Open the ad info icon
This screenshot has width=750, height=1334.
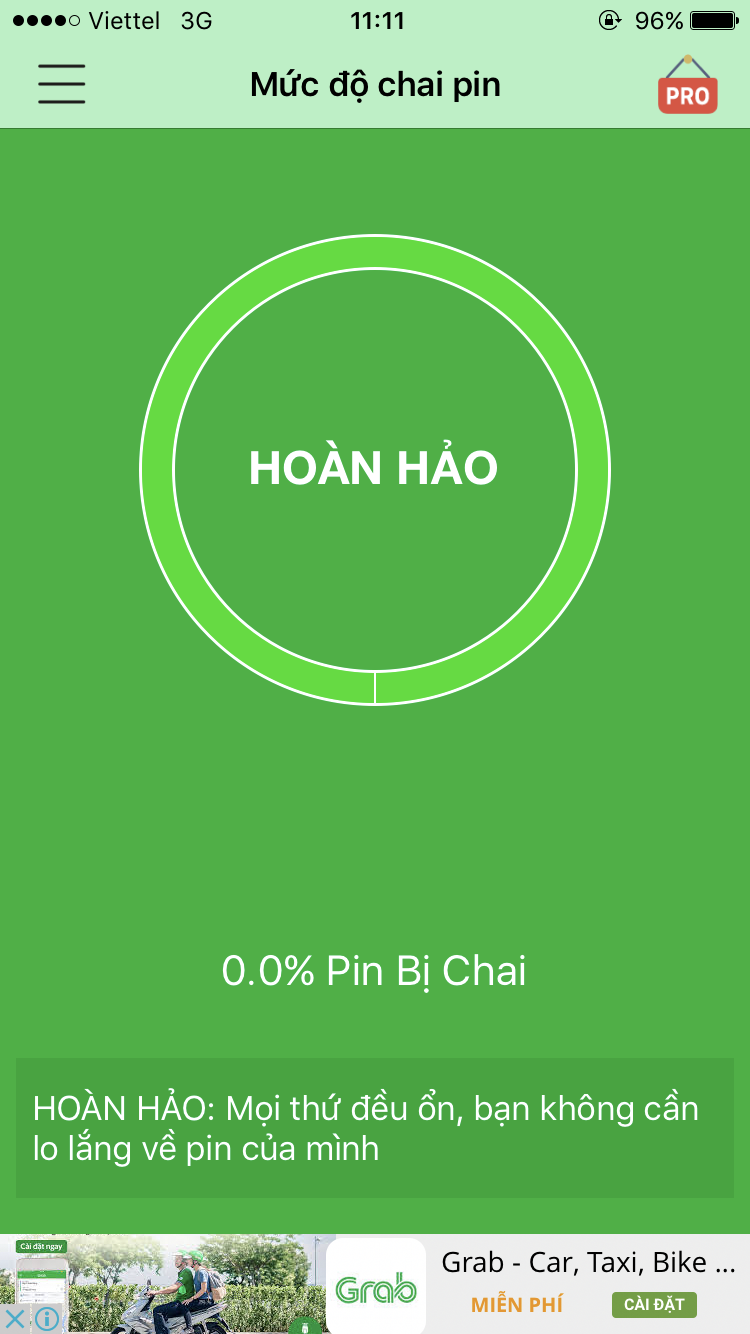click(46, 1319)
